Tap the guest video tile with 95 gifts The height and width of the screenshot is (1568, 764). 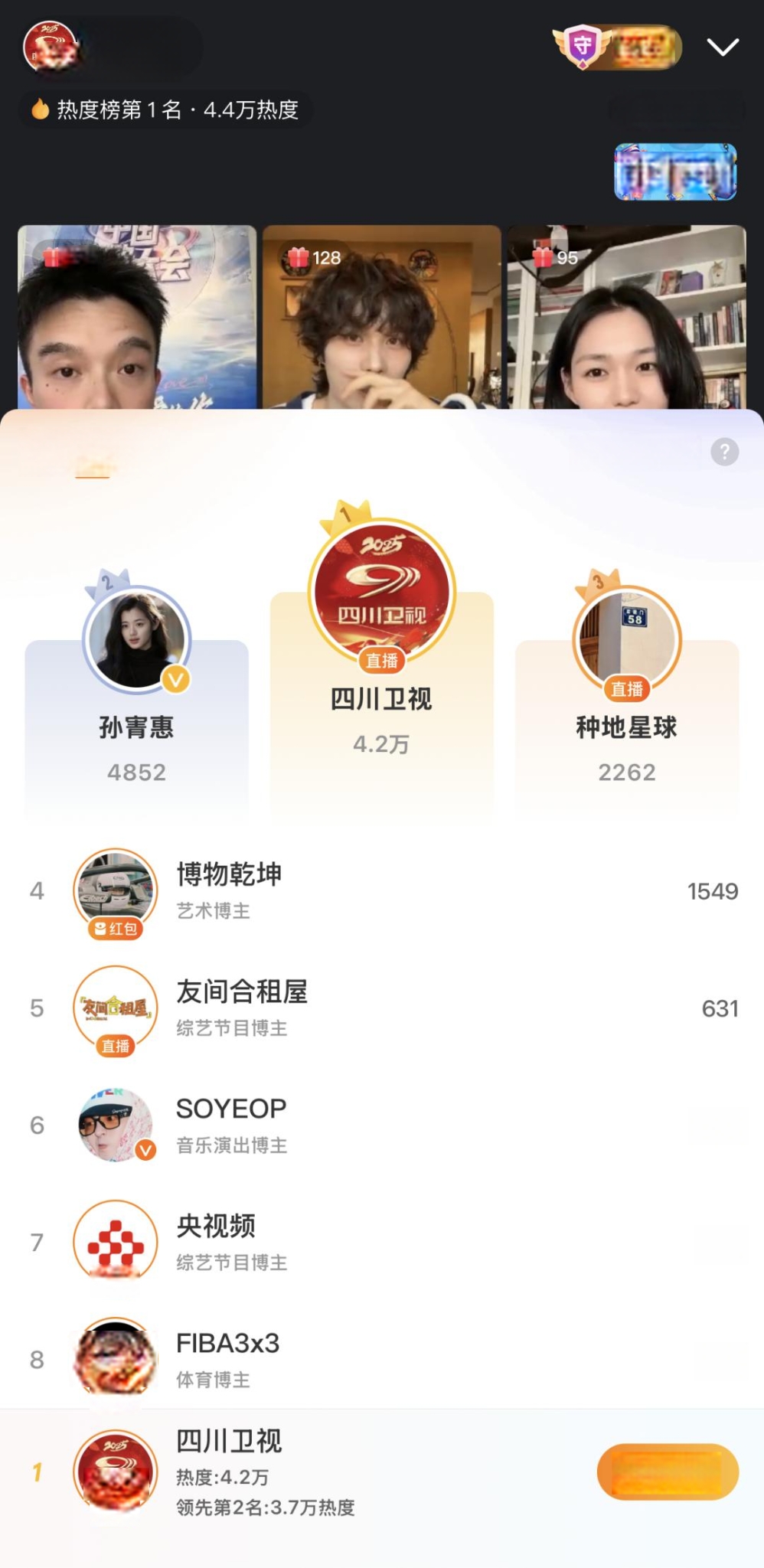click(626, 317)
